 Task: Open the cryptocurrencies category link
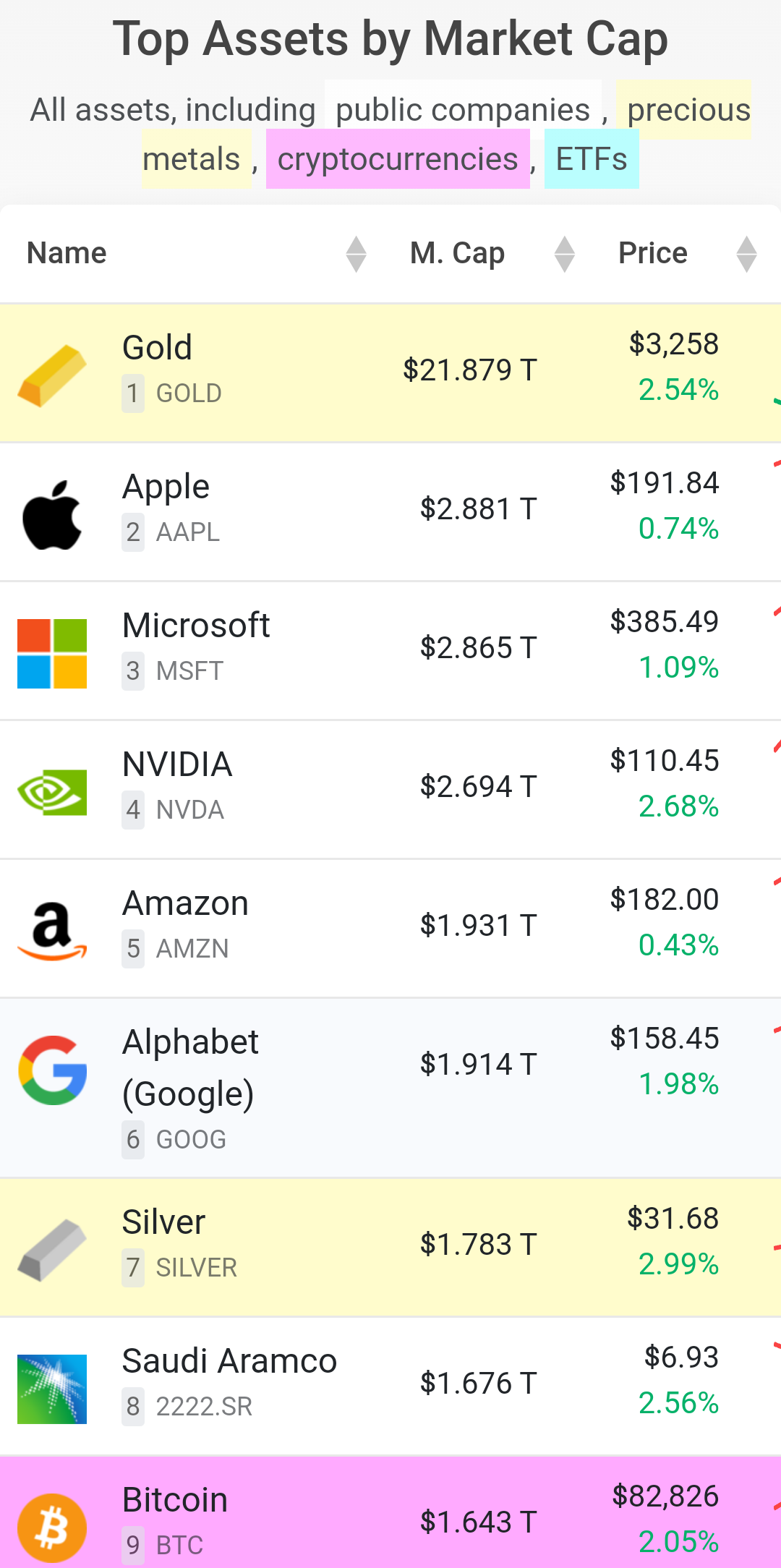pyautogui.click(x=398, y=159)
